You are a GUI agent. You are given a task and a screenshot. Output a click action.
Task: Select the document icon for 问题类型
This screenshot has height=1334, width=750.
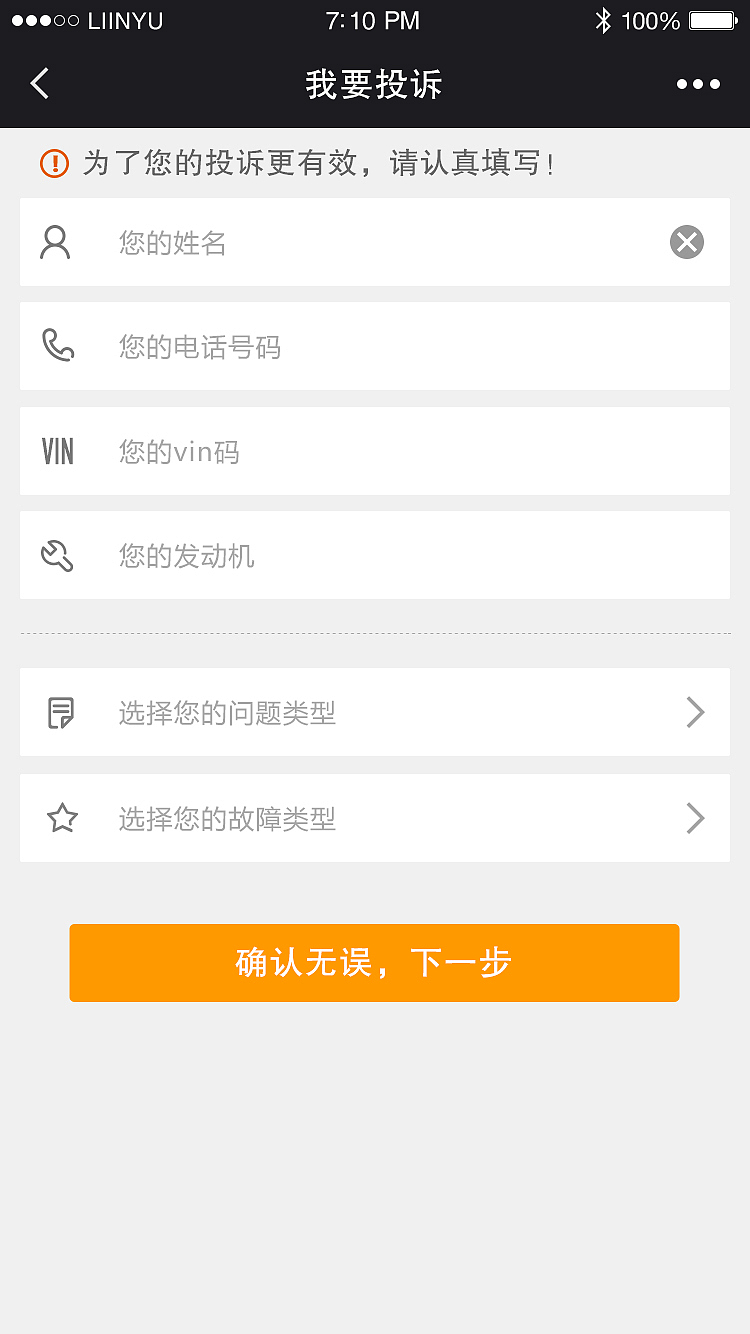click(60, 712)
